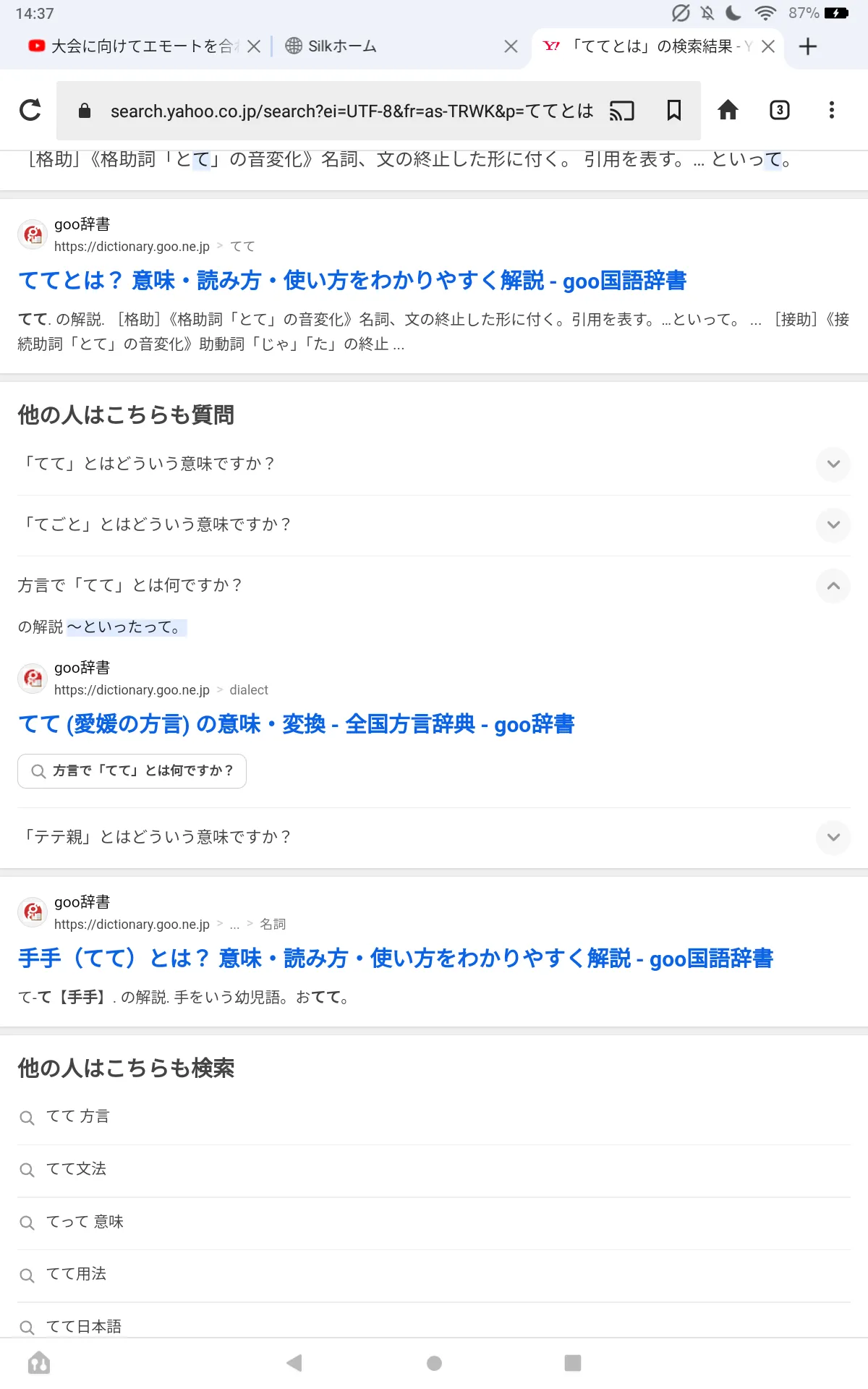Bookmark this search page
Image resolution: width=868 pixels, height=1389 pixels.
pos(673,110)
